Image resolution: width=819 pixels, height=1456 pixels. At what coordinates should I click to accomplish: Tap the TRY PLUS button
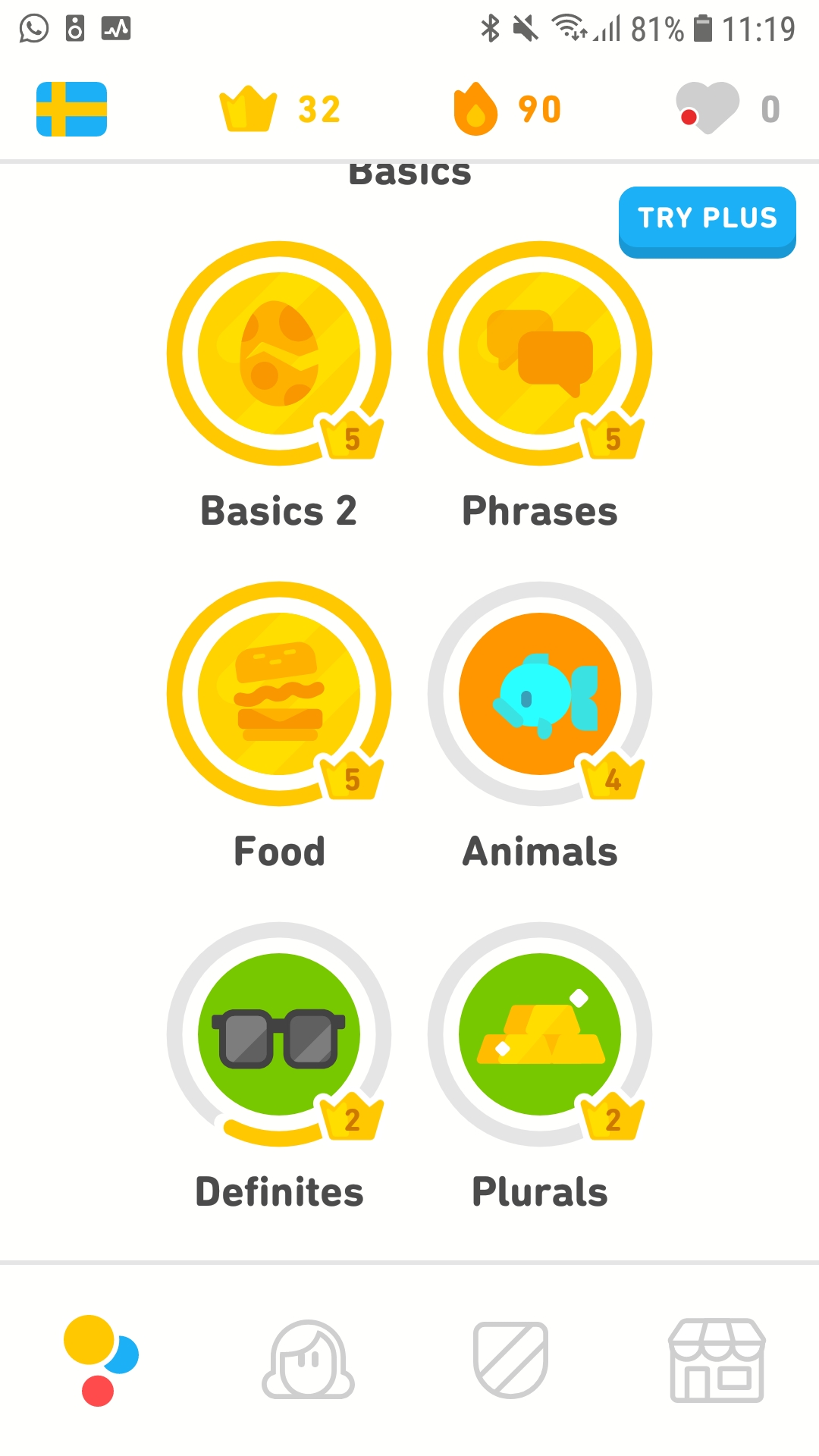click(x=708, y=221)
